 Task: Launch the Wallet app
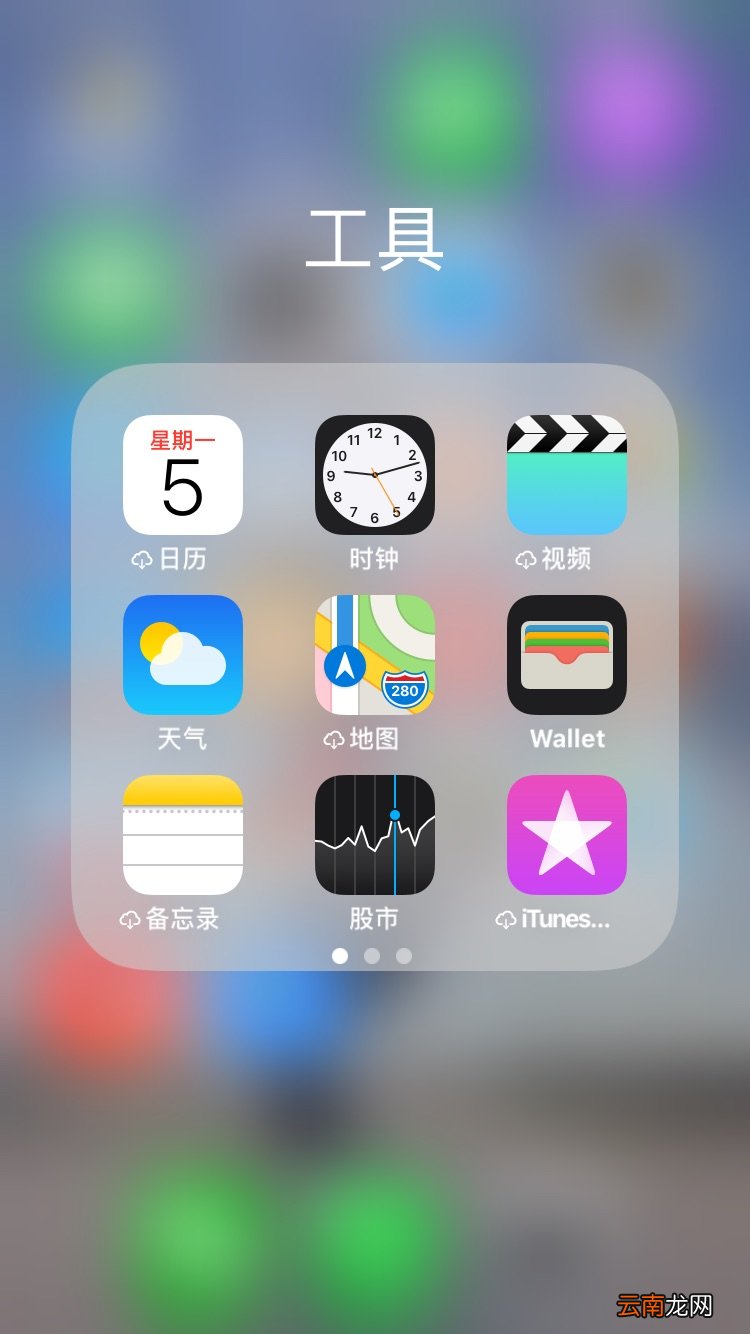click(x=566, y=655)
